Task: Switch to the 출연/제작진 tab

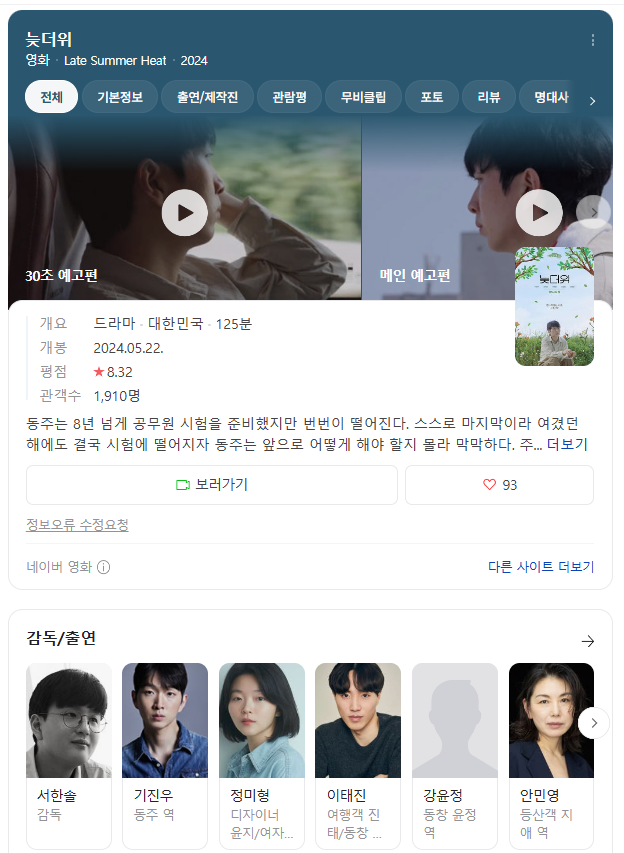Action: tap(207, 97)
